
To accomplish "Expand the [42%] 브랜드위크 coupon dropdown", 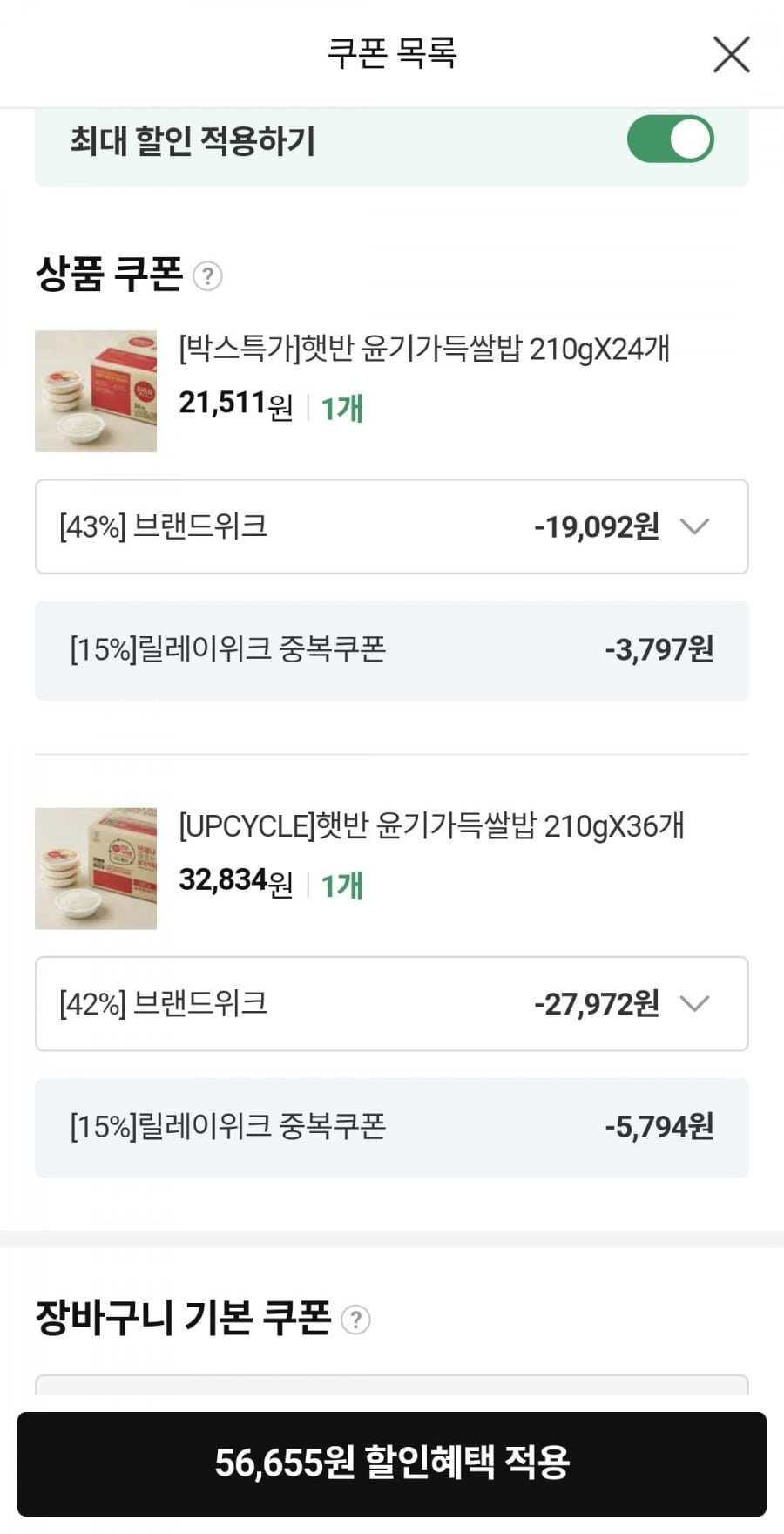I will (392, 1004).
